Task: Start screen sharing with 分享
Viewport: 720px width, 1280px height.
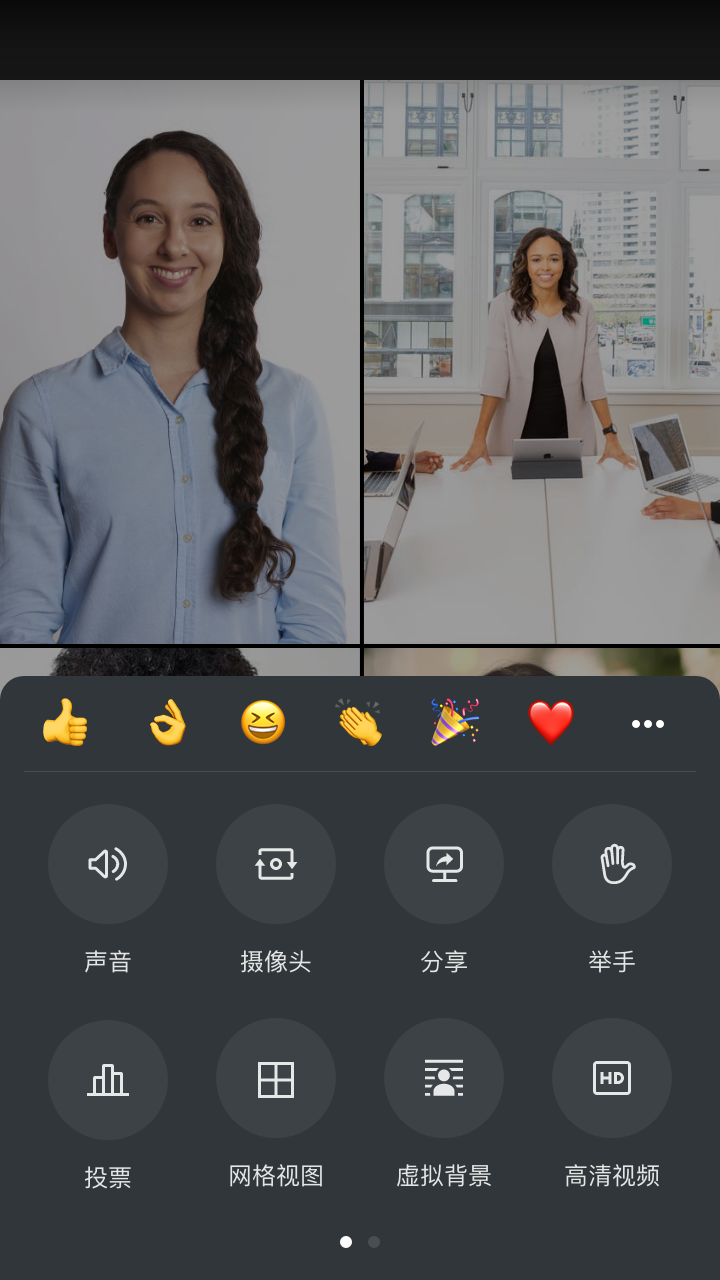Action: coord(444,864)
